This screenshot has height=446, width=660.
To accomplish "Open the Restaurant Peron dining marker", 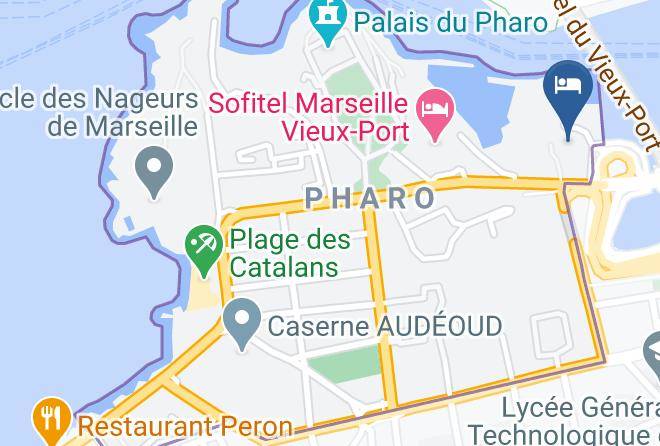I will [52, 421].
